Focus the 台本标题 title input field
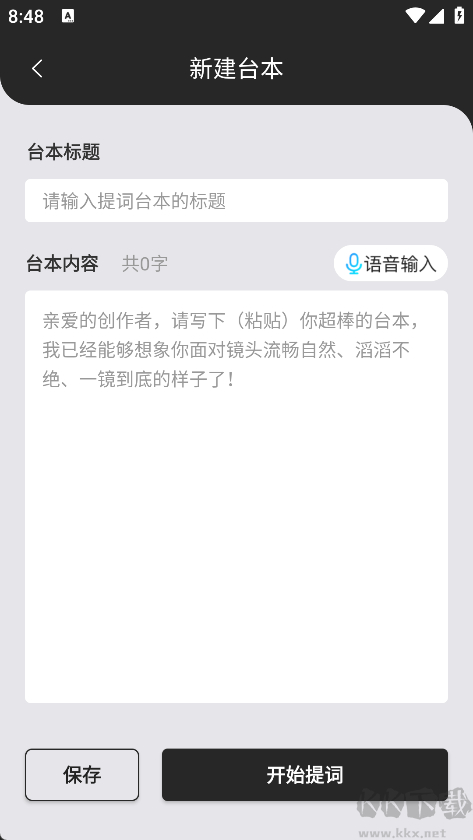The height and width of the screenshot is (840, 473). click(x=236, y=200)
